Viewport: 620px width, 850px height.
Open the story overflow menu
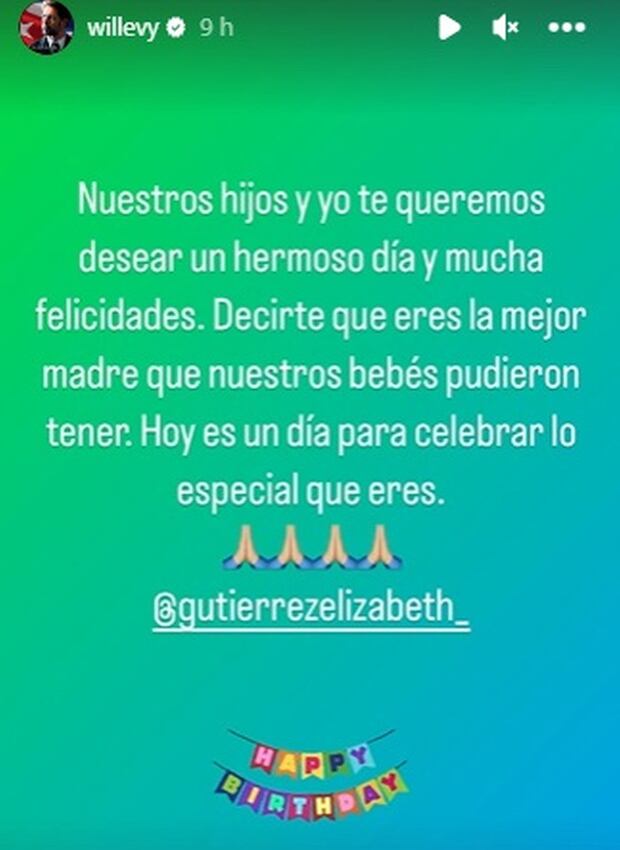[x=566, y=29]
